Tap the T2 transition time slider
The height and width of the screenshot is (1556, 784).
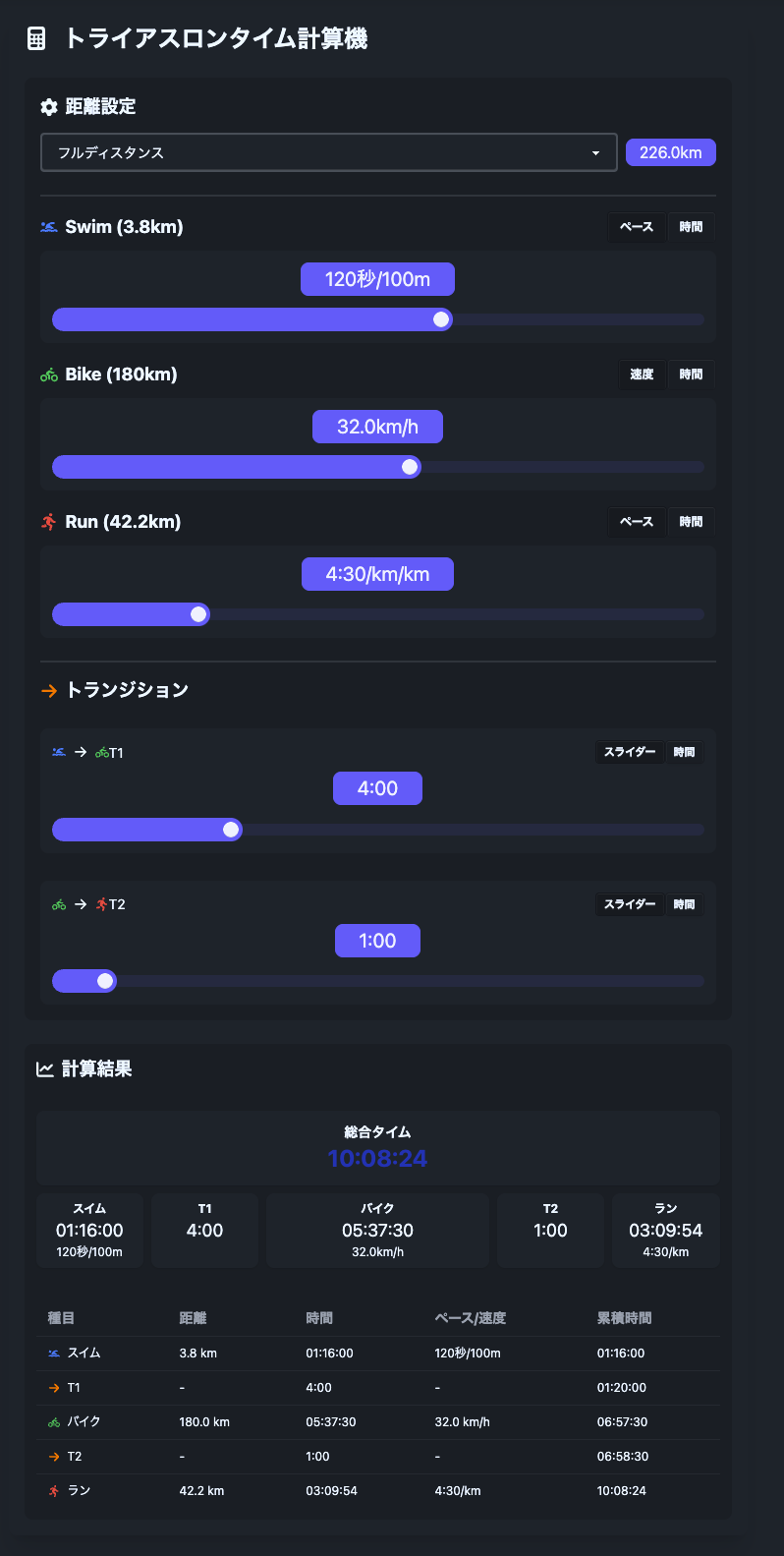coord(378,981)
